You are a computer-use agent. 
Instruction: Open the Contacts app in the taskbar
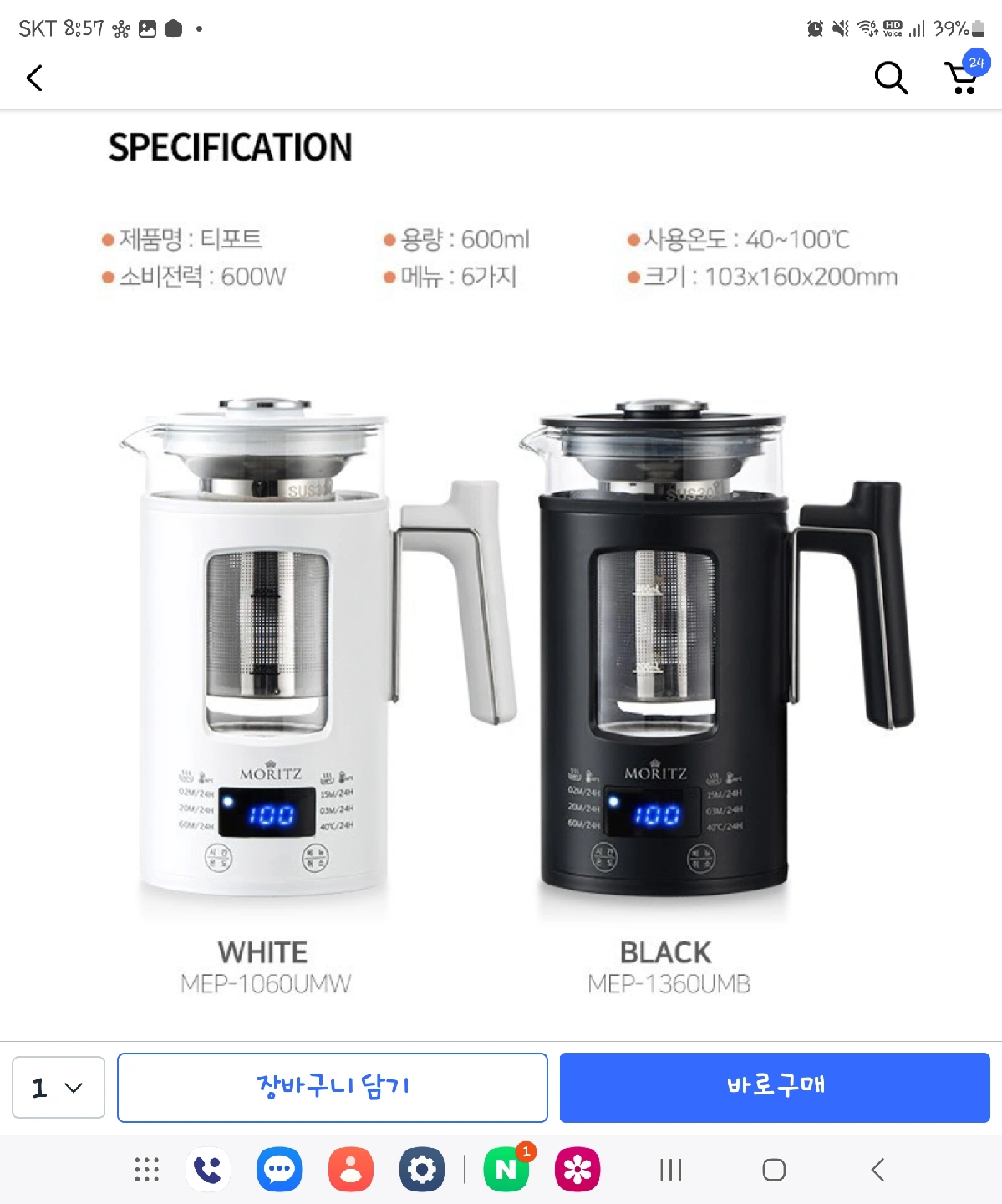pyautogui.click(x=351, y=1169)
